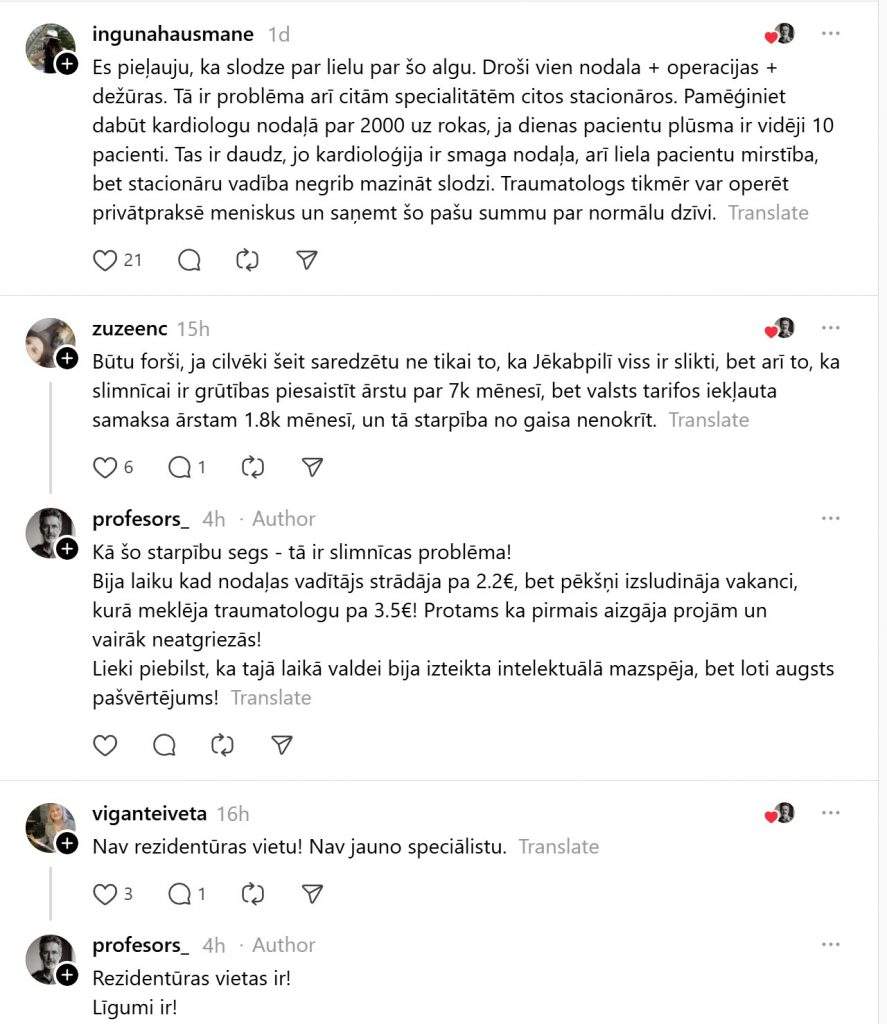Open replies to zuzeenc's comment
Viewport: 887px width, 1024px height.
pos(186,467)
